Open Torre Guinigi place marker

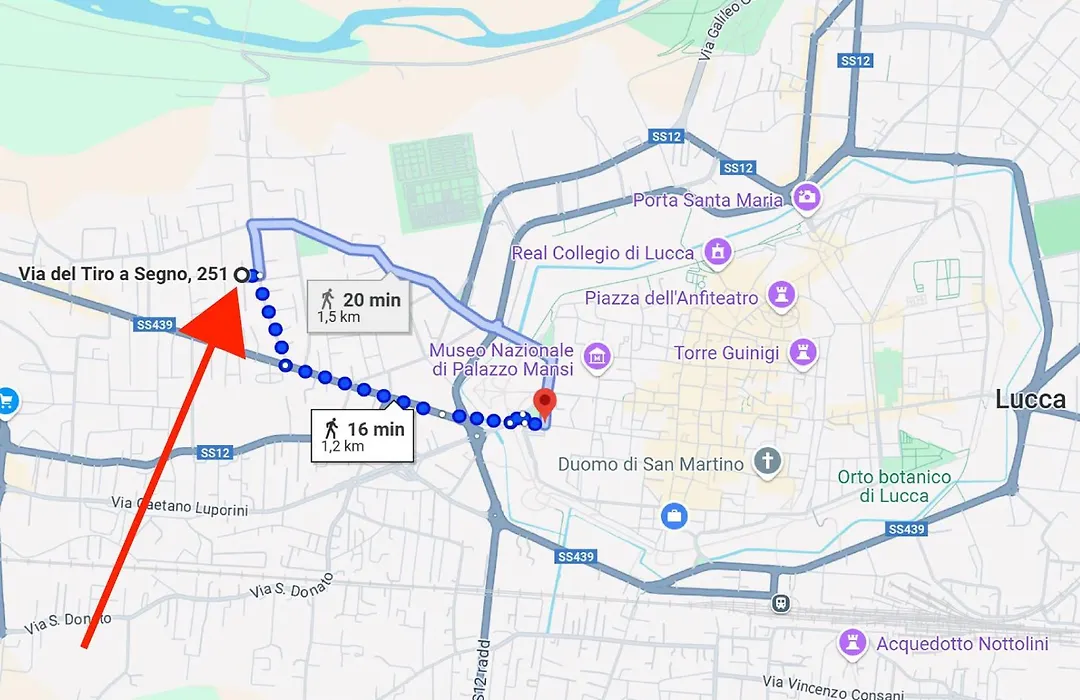click(802, 351)
